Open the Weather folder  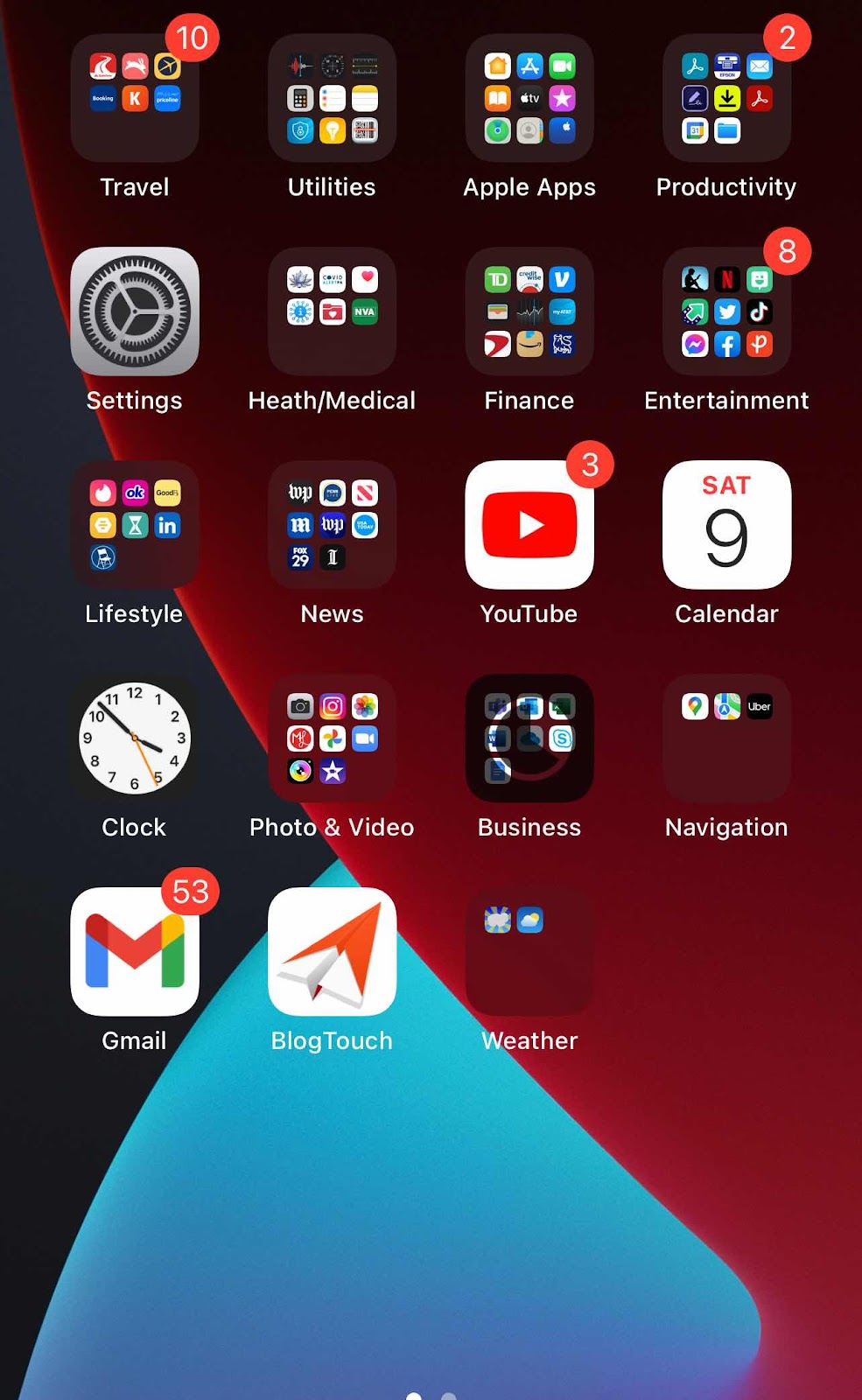(x=529, y=952)
